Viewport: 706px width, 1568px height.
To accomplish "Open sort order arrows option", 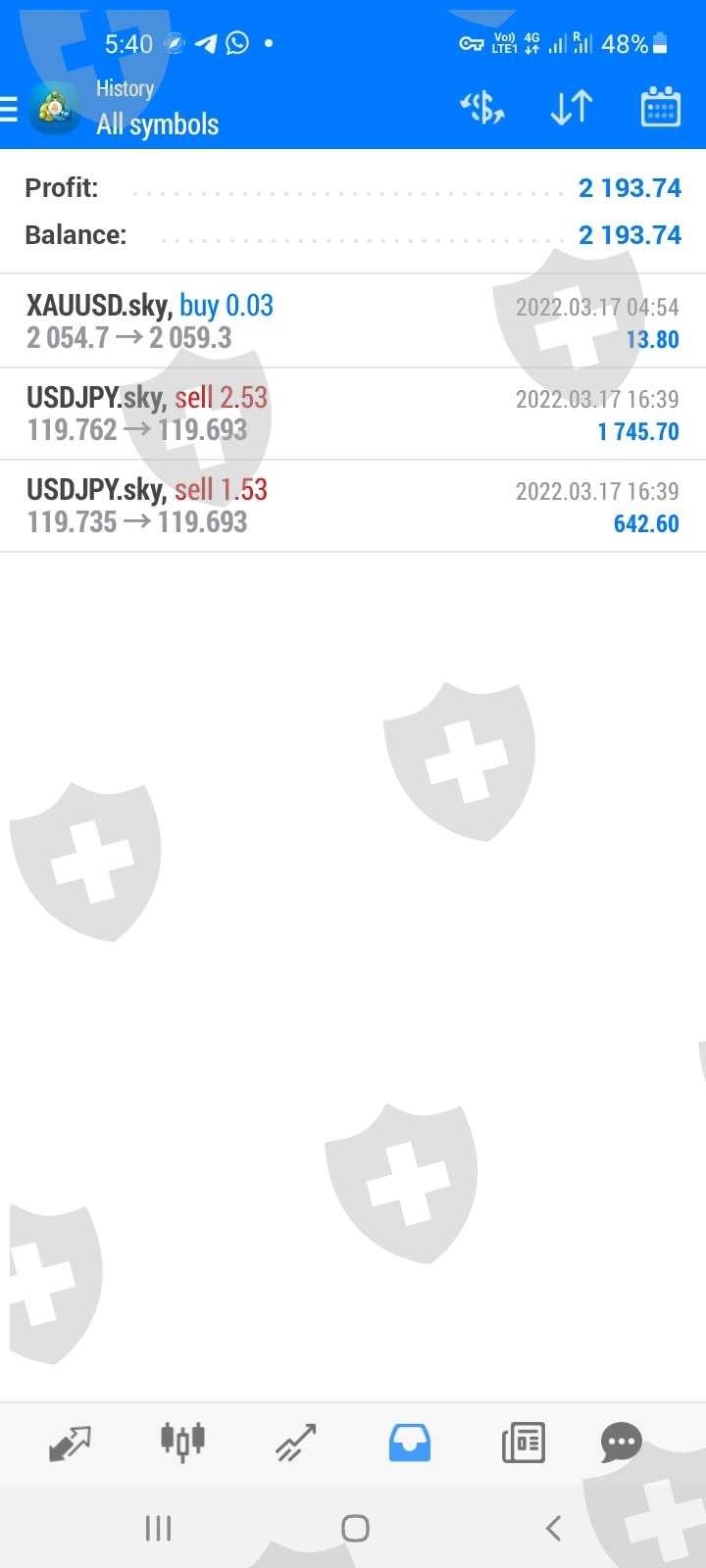I will click(x=571, y=108).
